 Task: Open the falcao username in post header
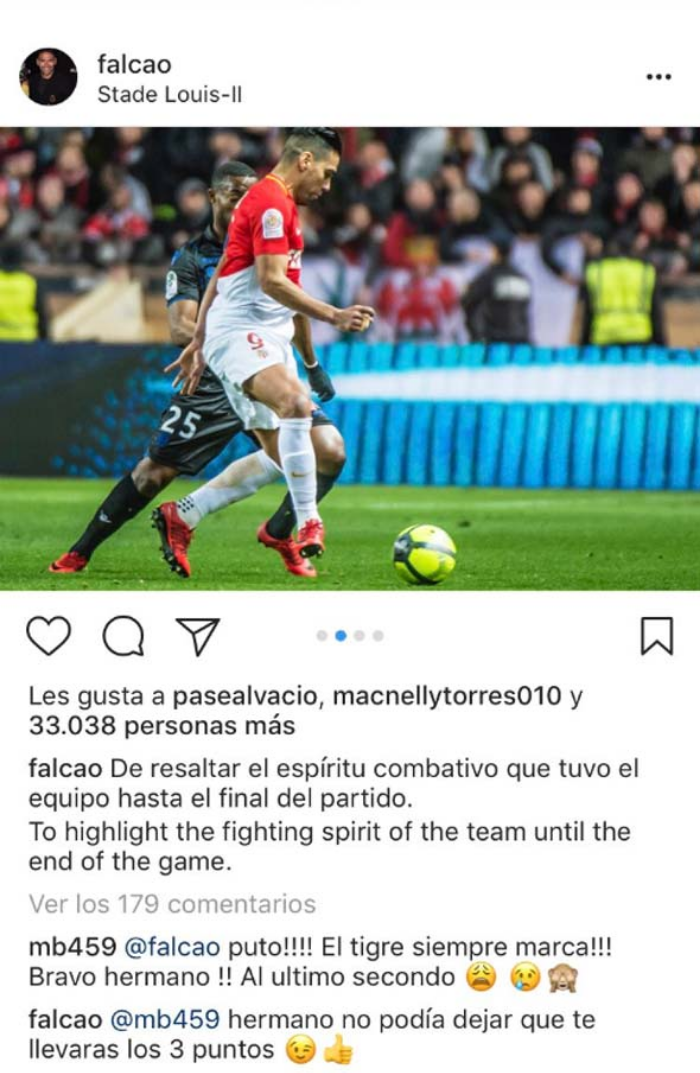134,64
